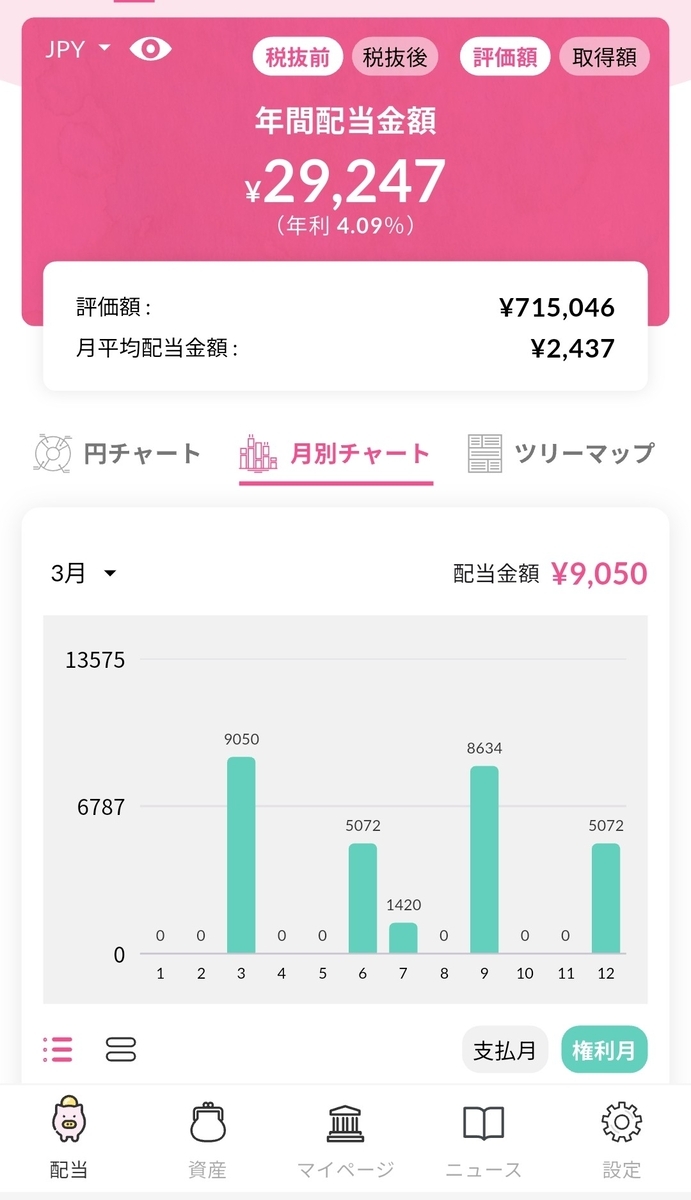Switch to the 月別チャート tab
691x1200 pixels.
click(x=335, y=455)
